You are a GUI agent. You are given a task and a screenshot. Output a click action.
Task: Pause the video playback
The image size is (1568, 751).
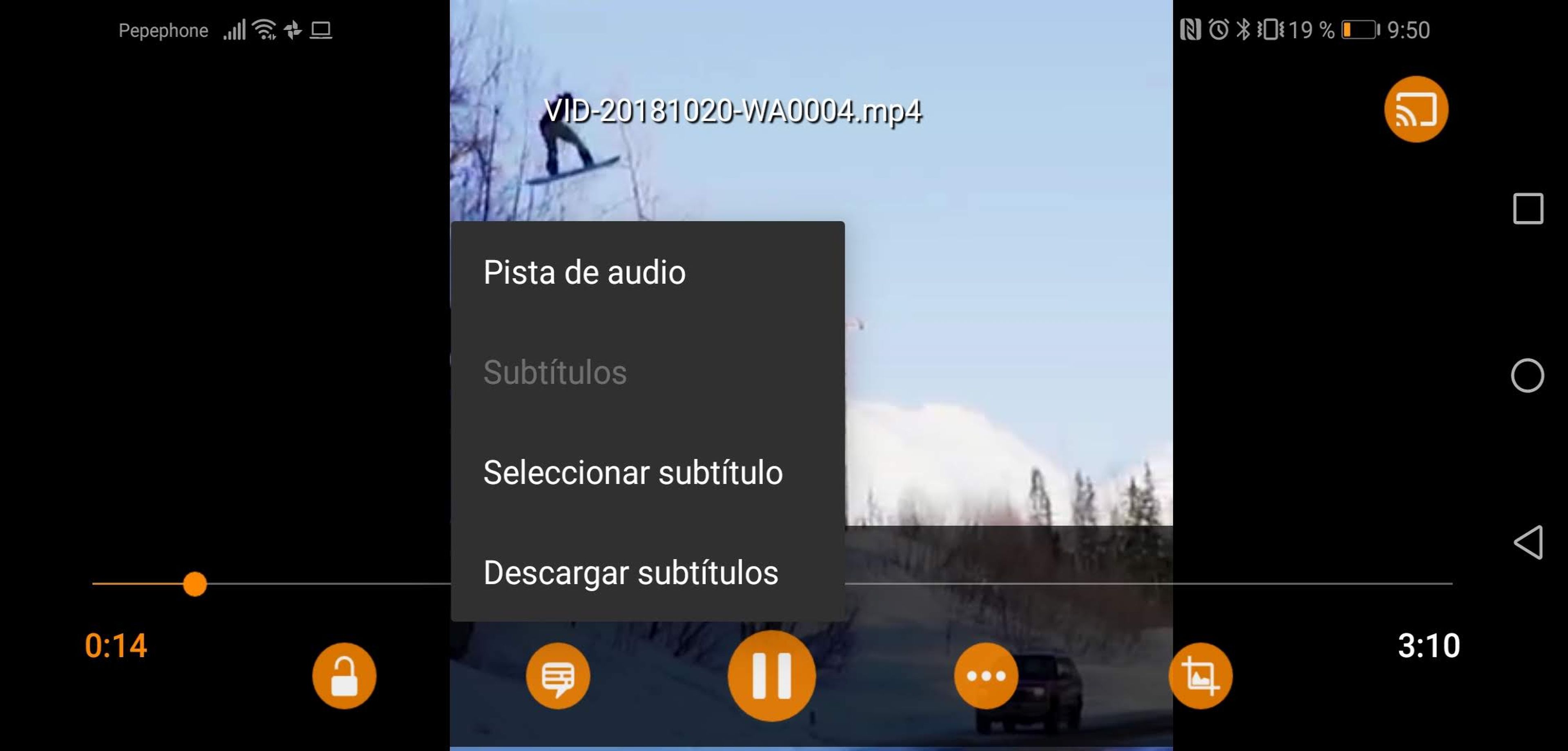tap(771, 675)
